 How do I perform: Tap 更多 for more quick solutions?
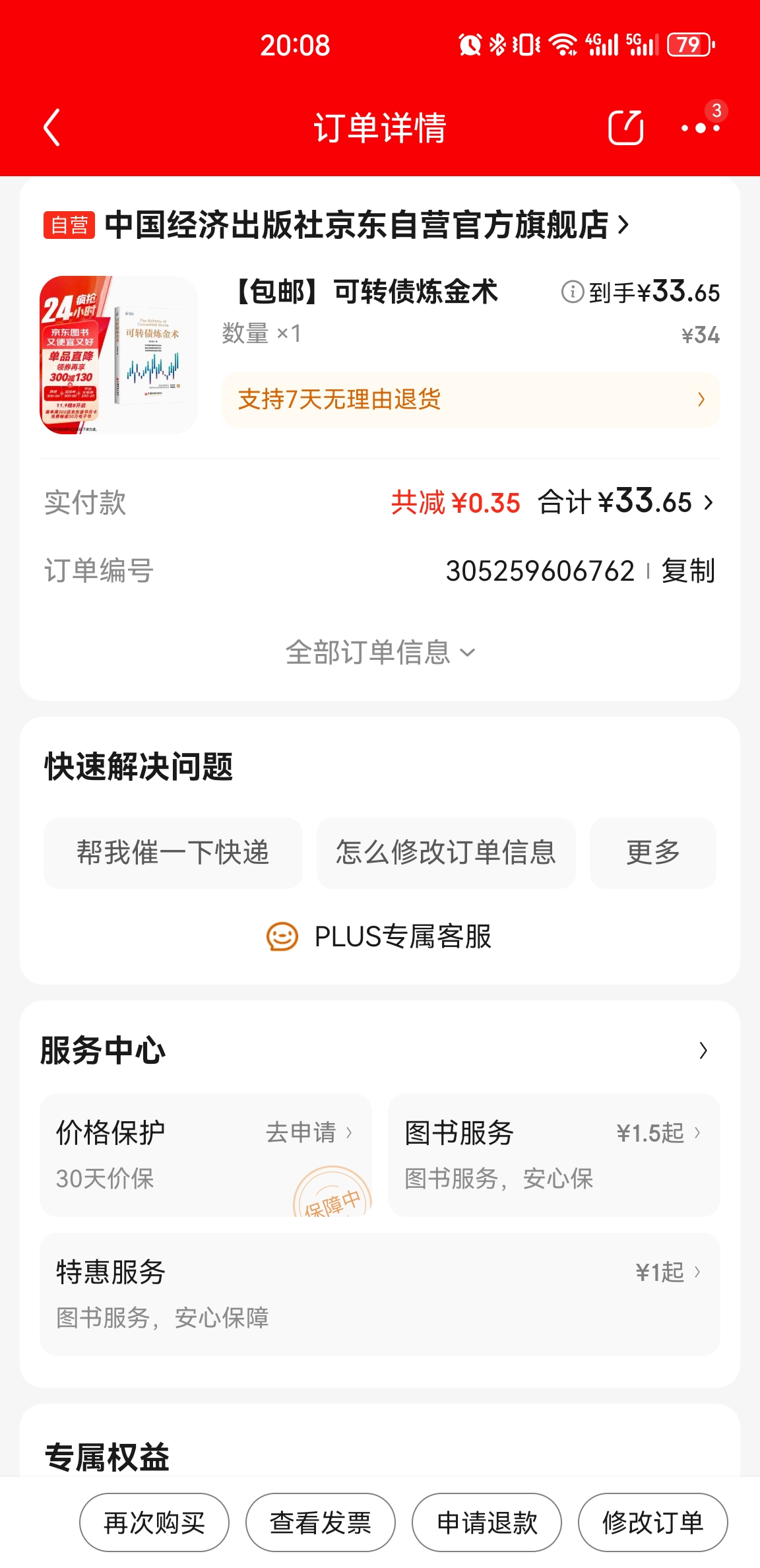click(652, 853)
